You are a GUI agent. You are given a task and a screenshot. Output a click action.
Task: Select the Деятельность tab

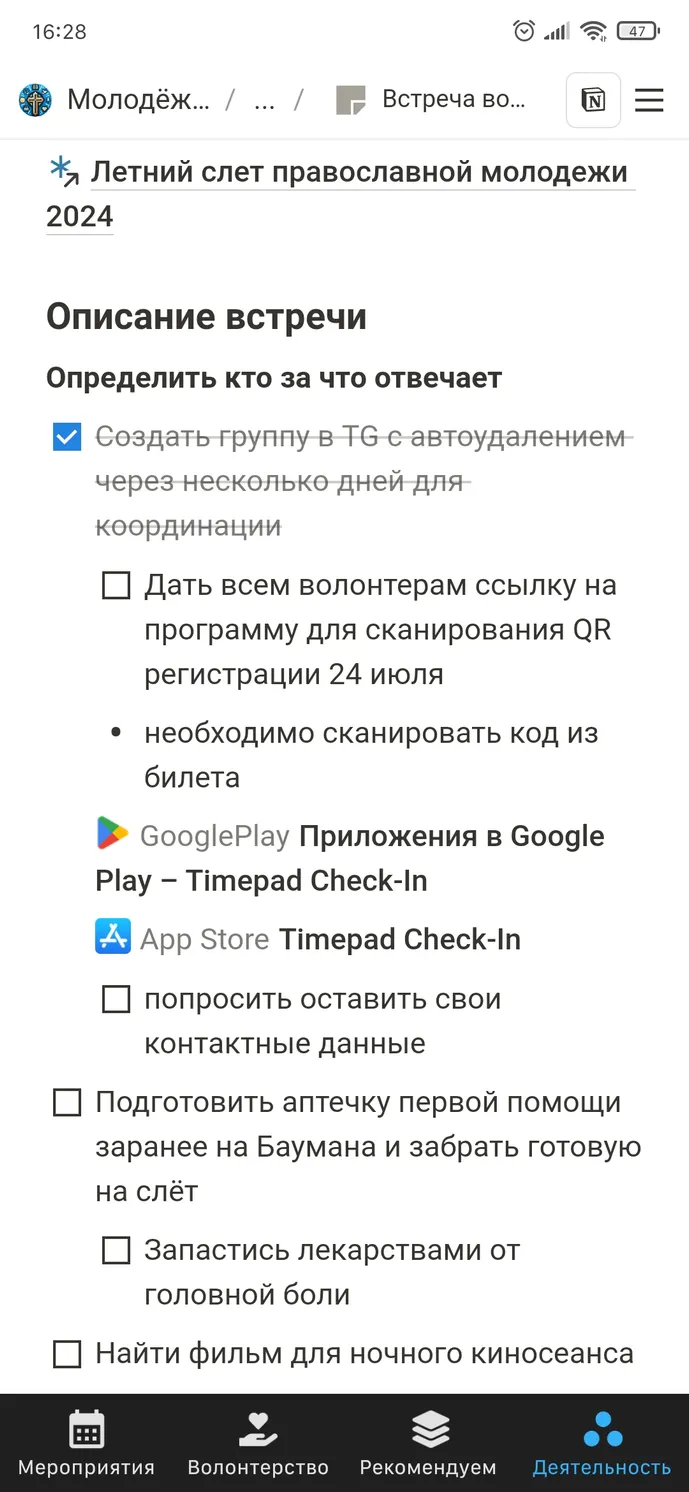coord(602,1443)
